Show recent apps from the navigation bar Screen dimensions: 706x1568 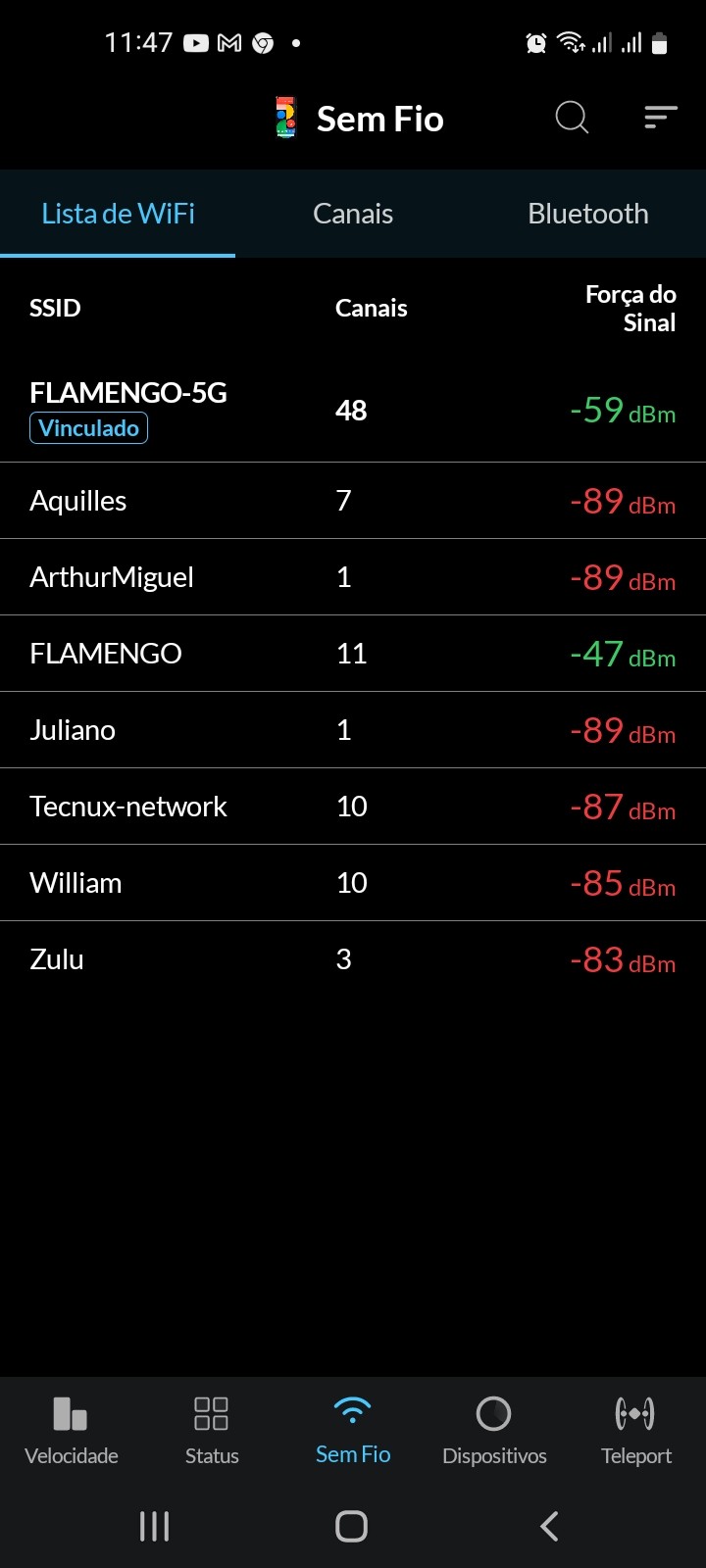(154, 1526)
